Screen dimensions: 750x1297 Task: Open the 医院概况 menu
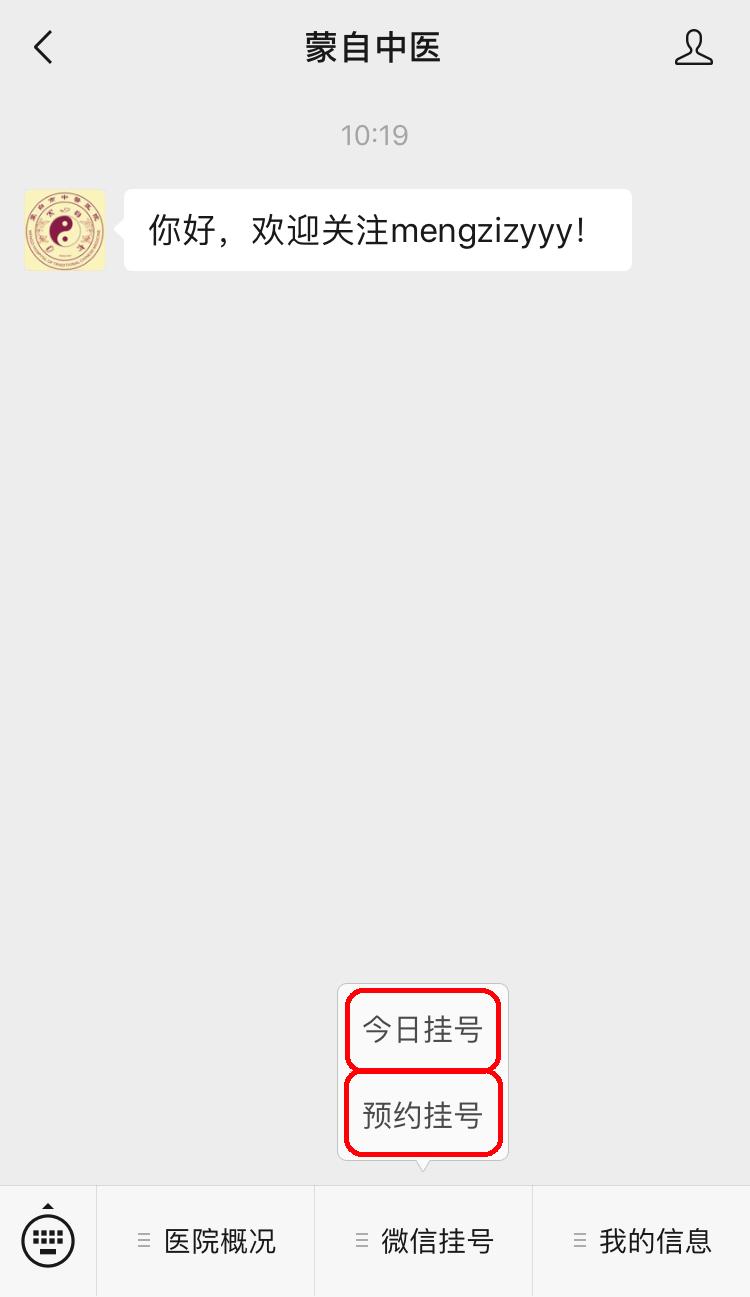point(206,1241)
